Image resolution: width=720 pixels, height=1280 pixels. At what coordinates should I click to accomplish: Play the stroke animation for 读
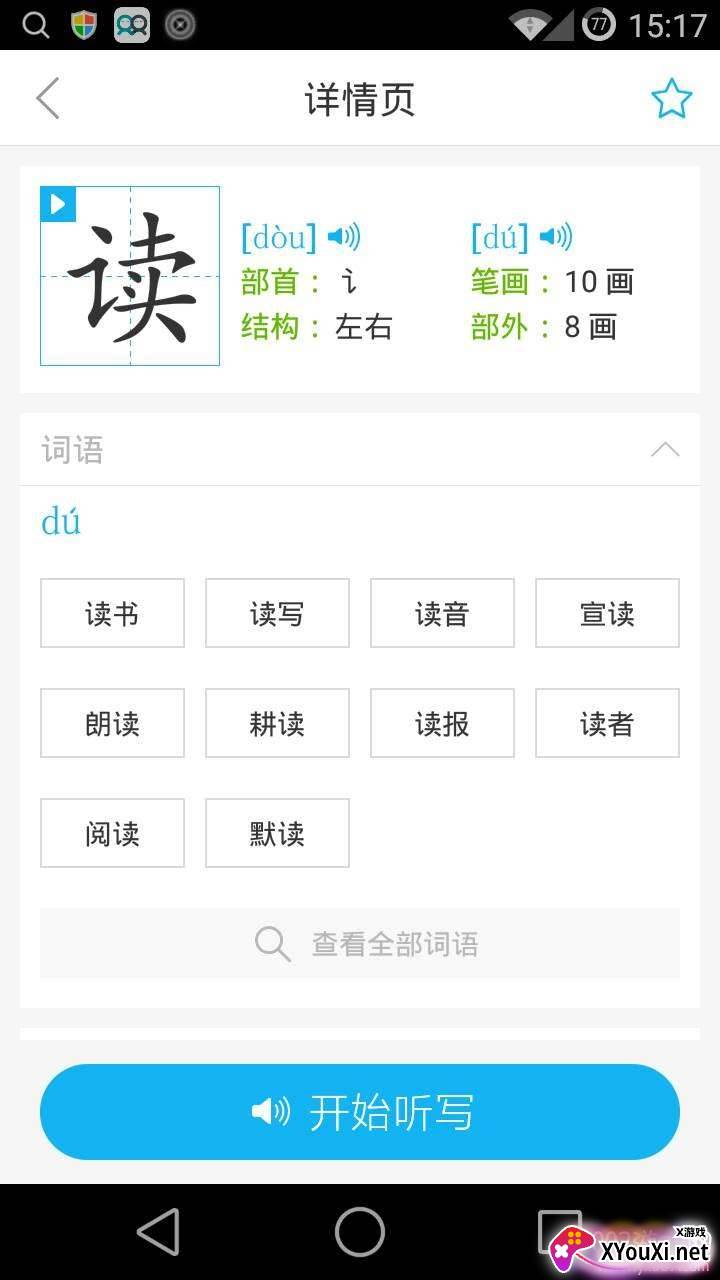[57, 203]
